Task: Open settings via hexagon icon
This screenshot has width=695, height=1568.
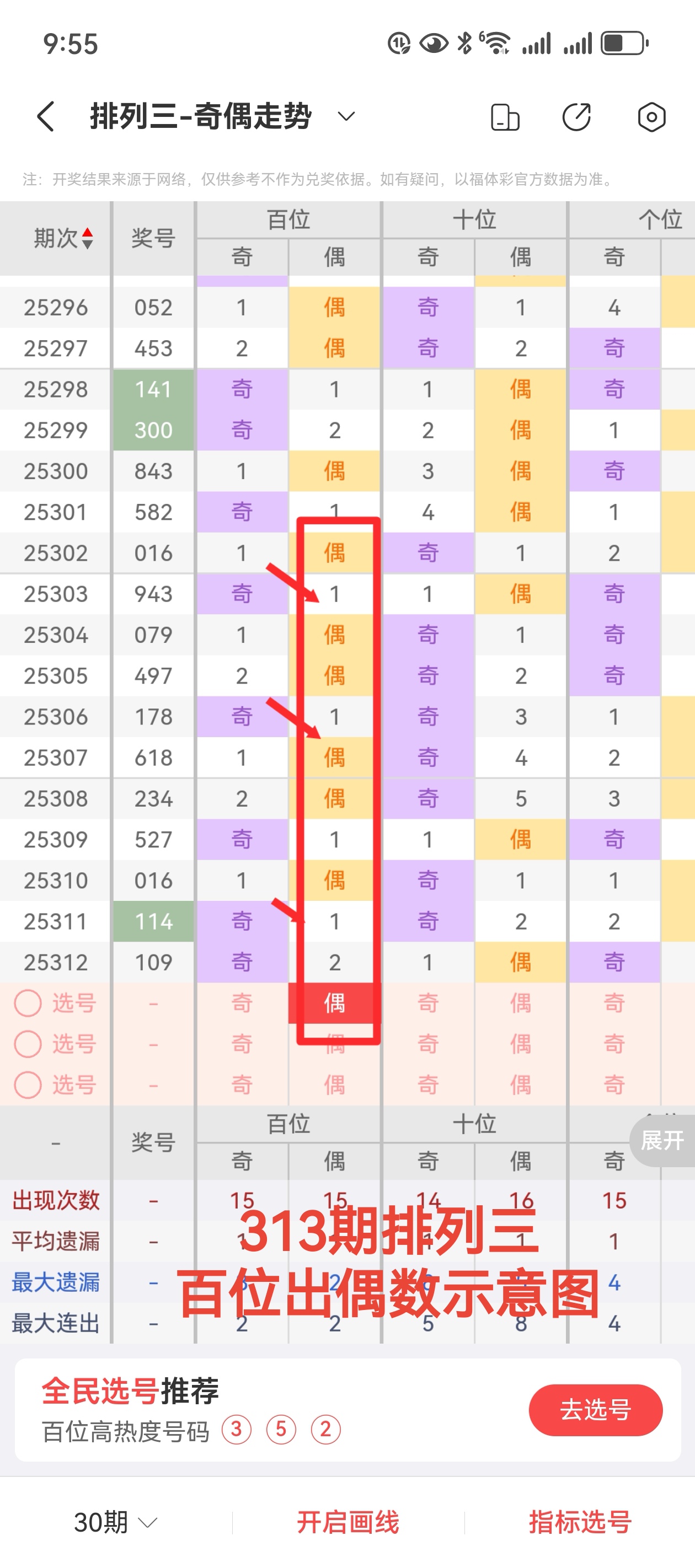Action: click(652, 116)
